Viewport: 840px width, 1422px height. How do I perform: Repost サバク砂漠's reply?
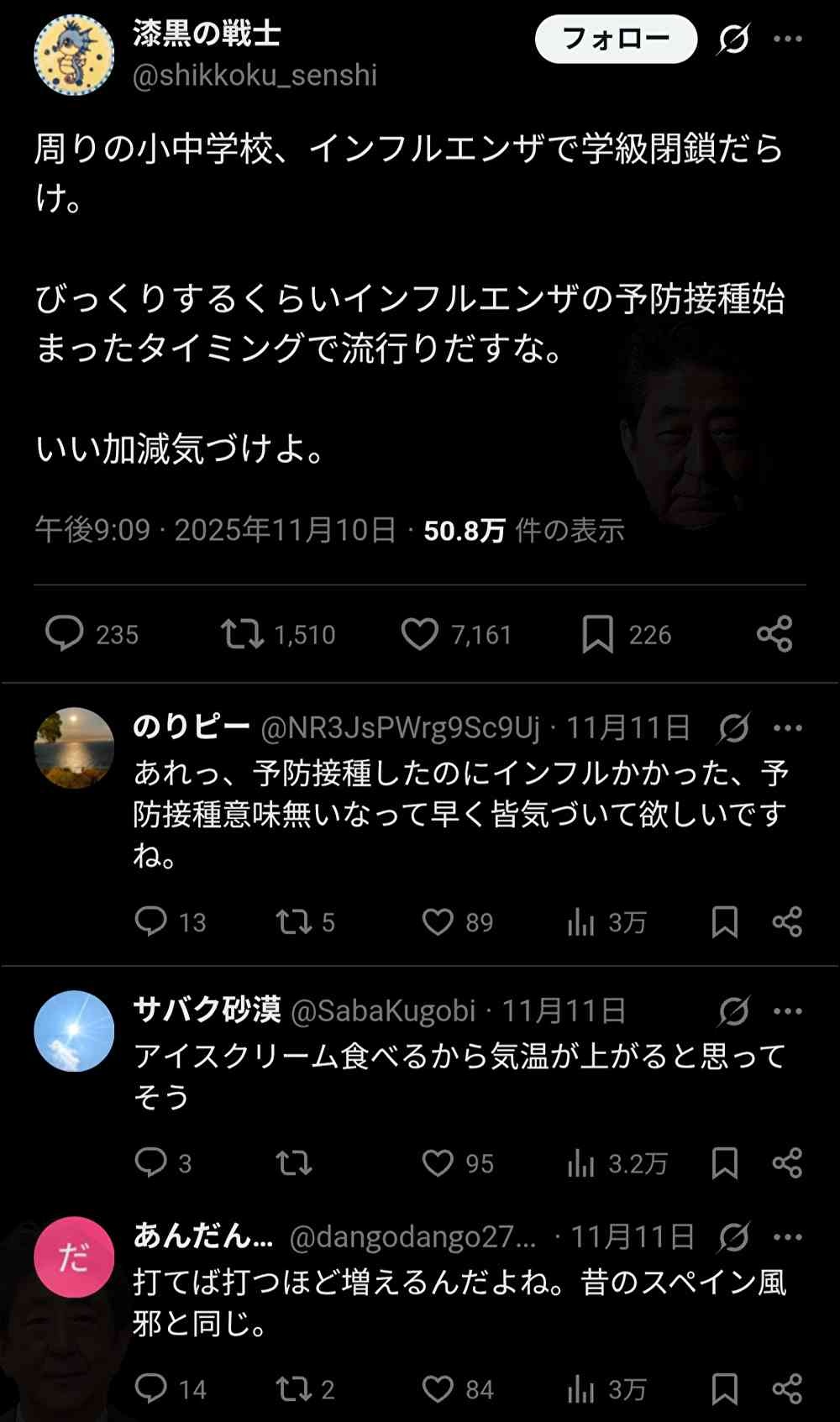tap(294, 1162)
